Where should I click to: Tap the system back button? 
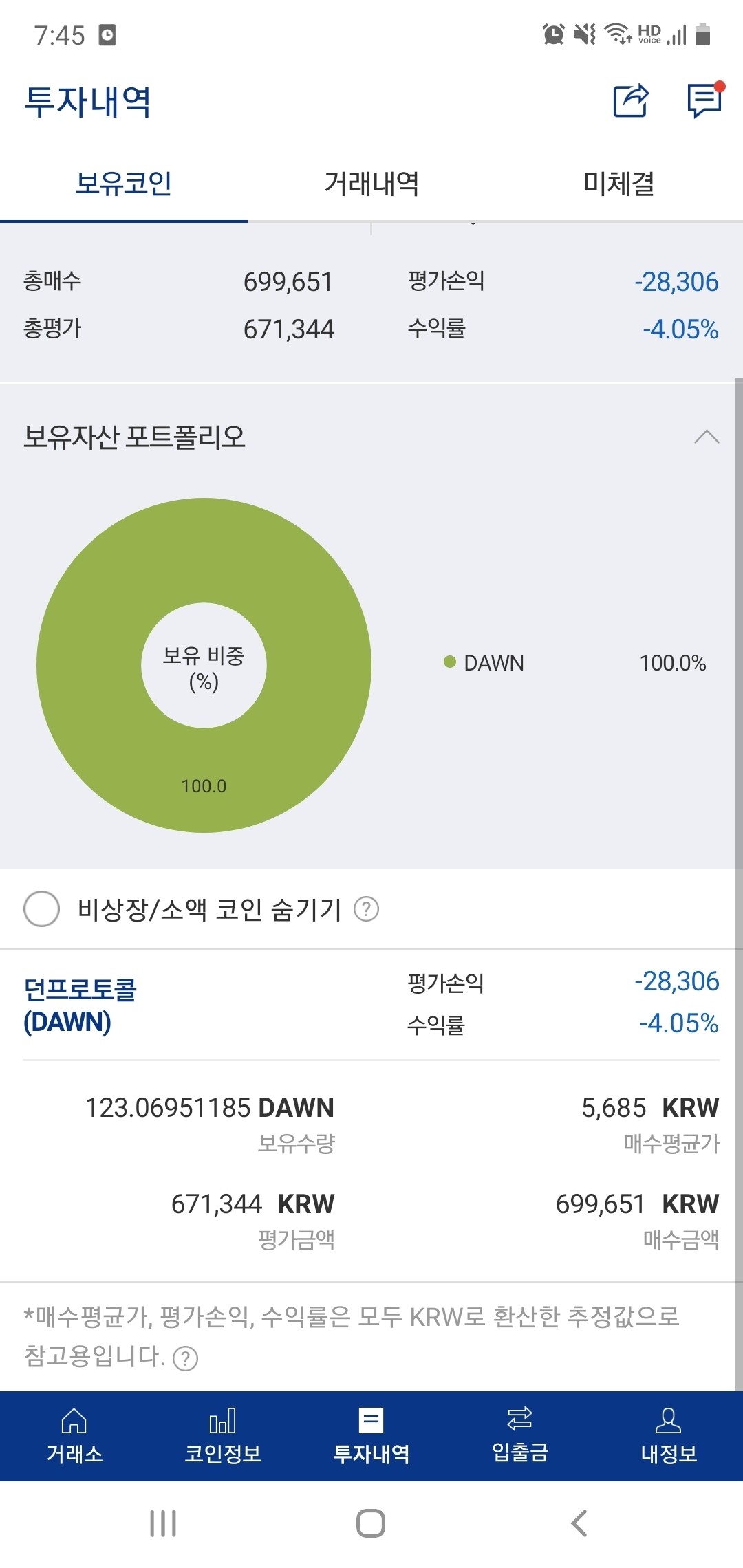(x=579, y=1523)
